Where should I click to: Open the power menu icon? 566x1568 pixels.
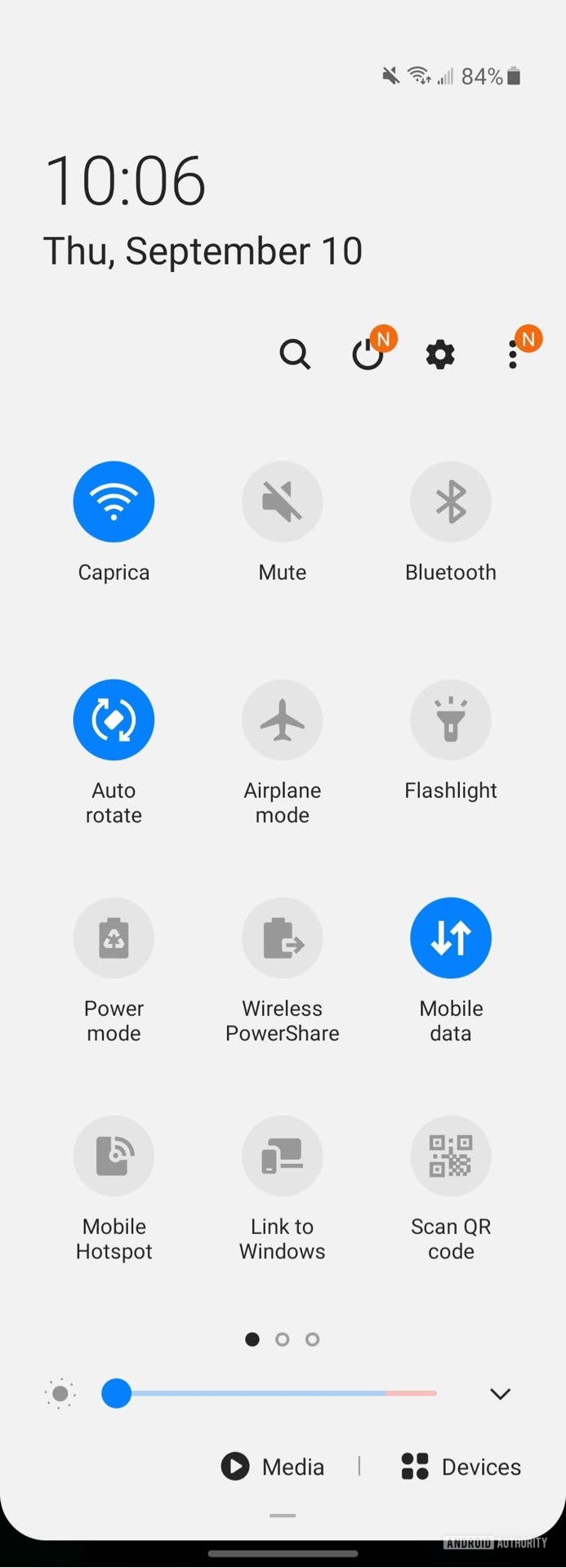(368, 354)
